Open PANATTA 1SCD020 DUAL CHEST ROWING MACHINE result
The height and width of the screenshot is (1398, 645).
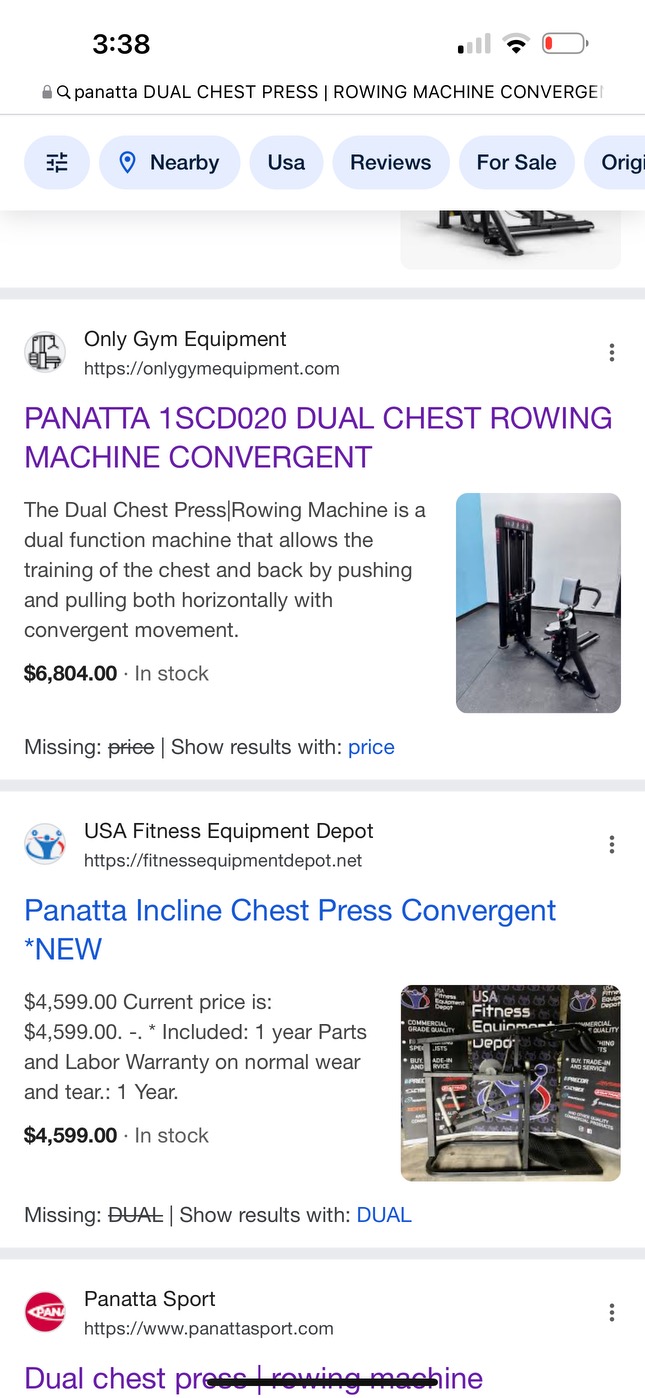(x=318, y=437)
